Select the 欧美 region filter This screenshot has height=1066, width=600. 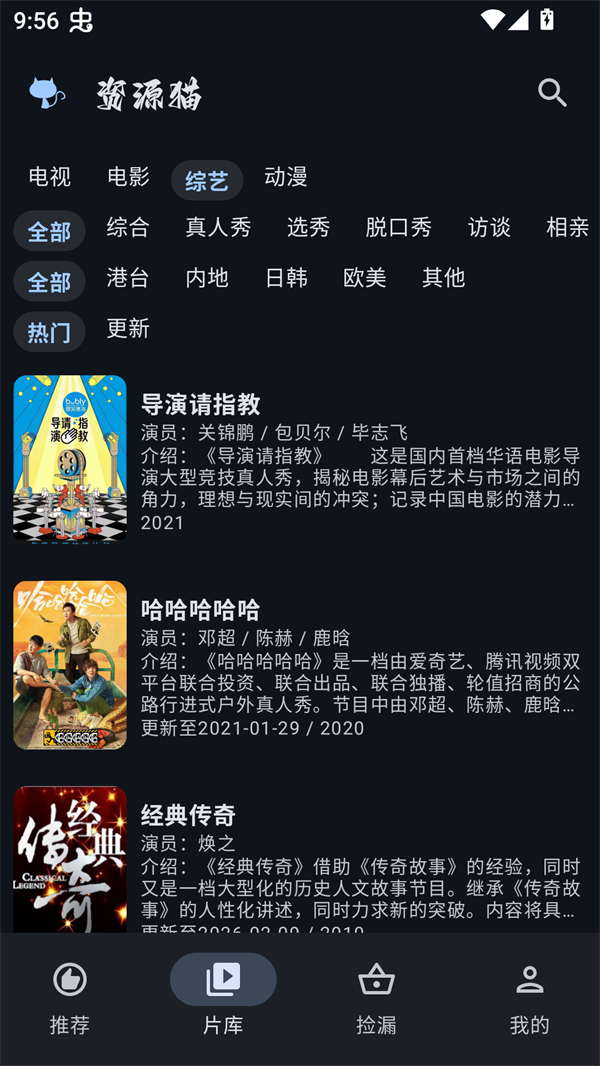[x=365, y=278]
